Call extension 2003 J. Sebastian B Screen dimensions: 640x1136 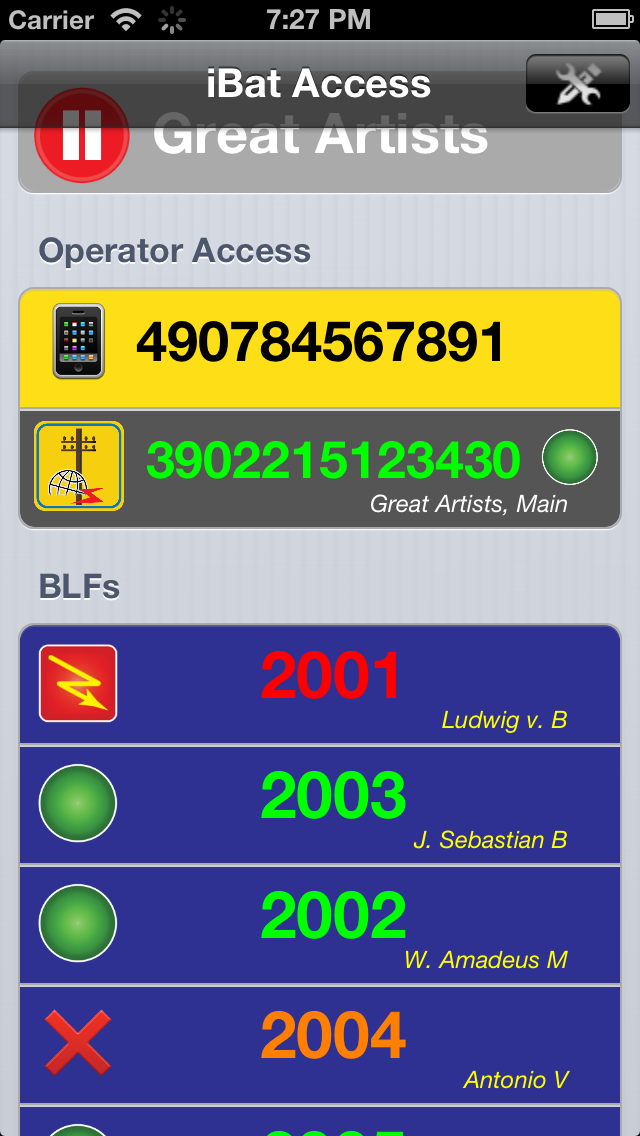[320, 804]
